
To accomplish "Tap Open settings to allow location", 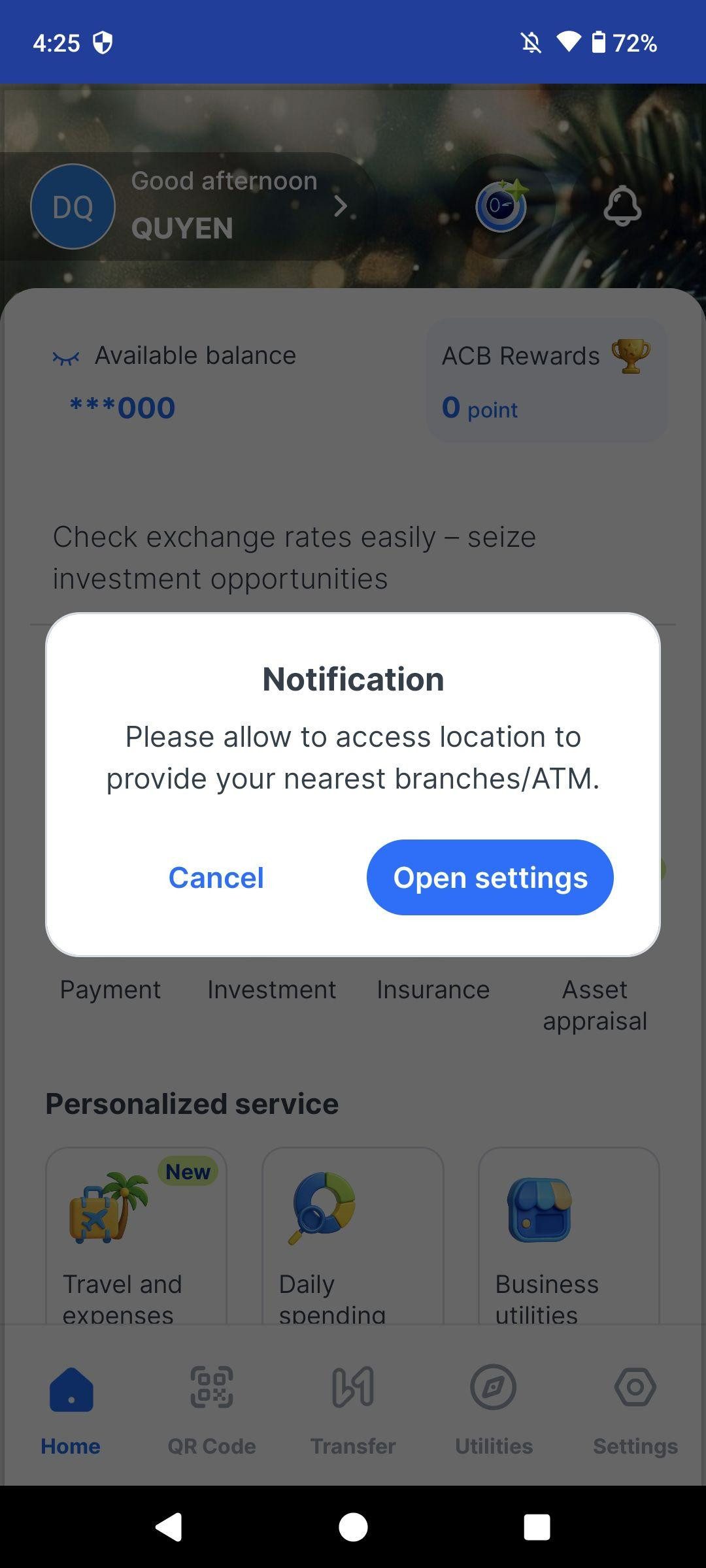I will point(490,877).
